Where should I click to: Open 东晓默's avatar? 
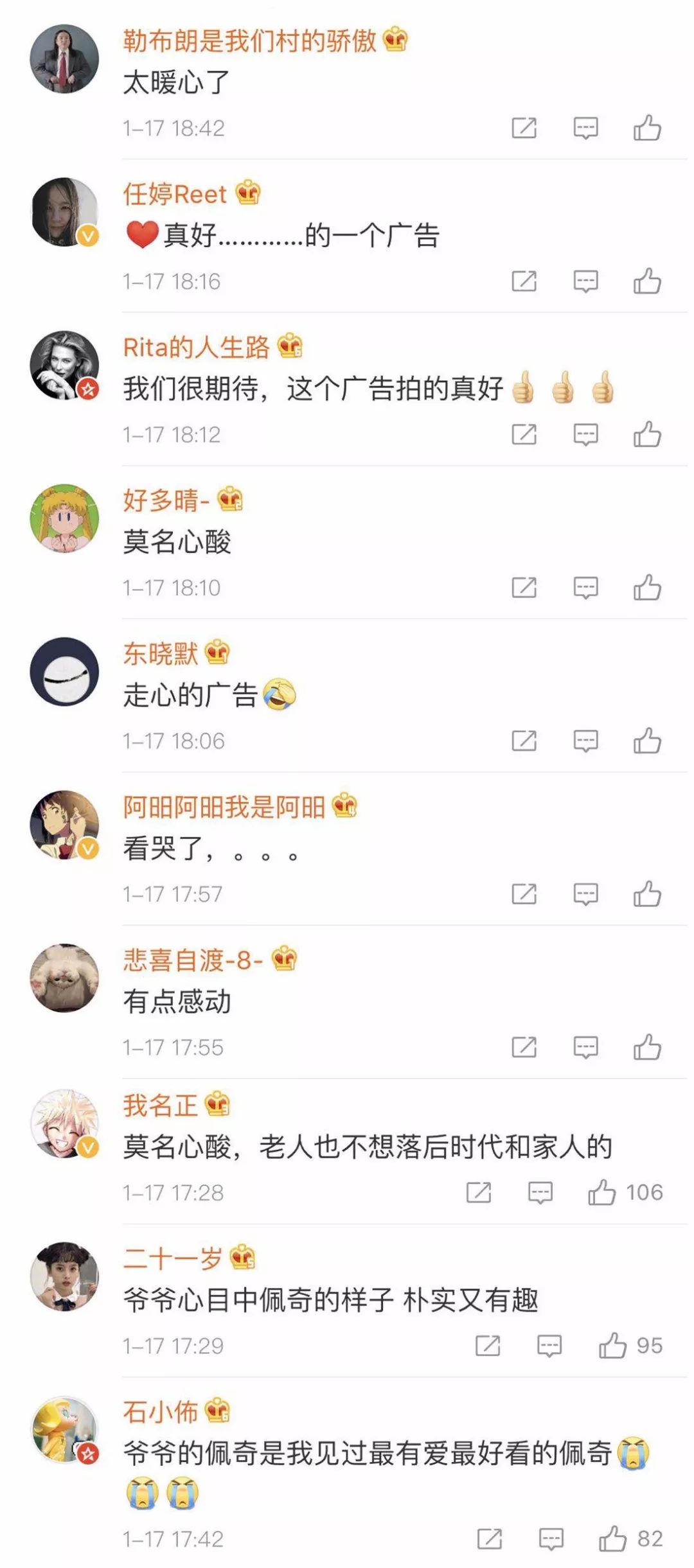point(64,671)
